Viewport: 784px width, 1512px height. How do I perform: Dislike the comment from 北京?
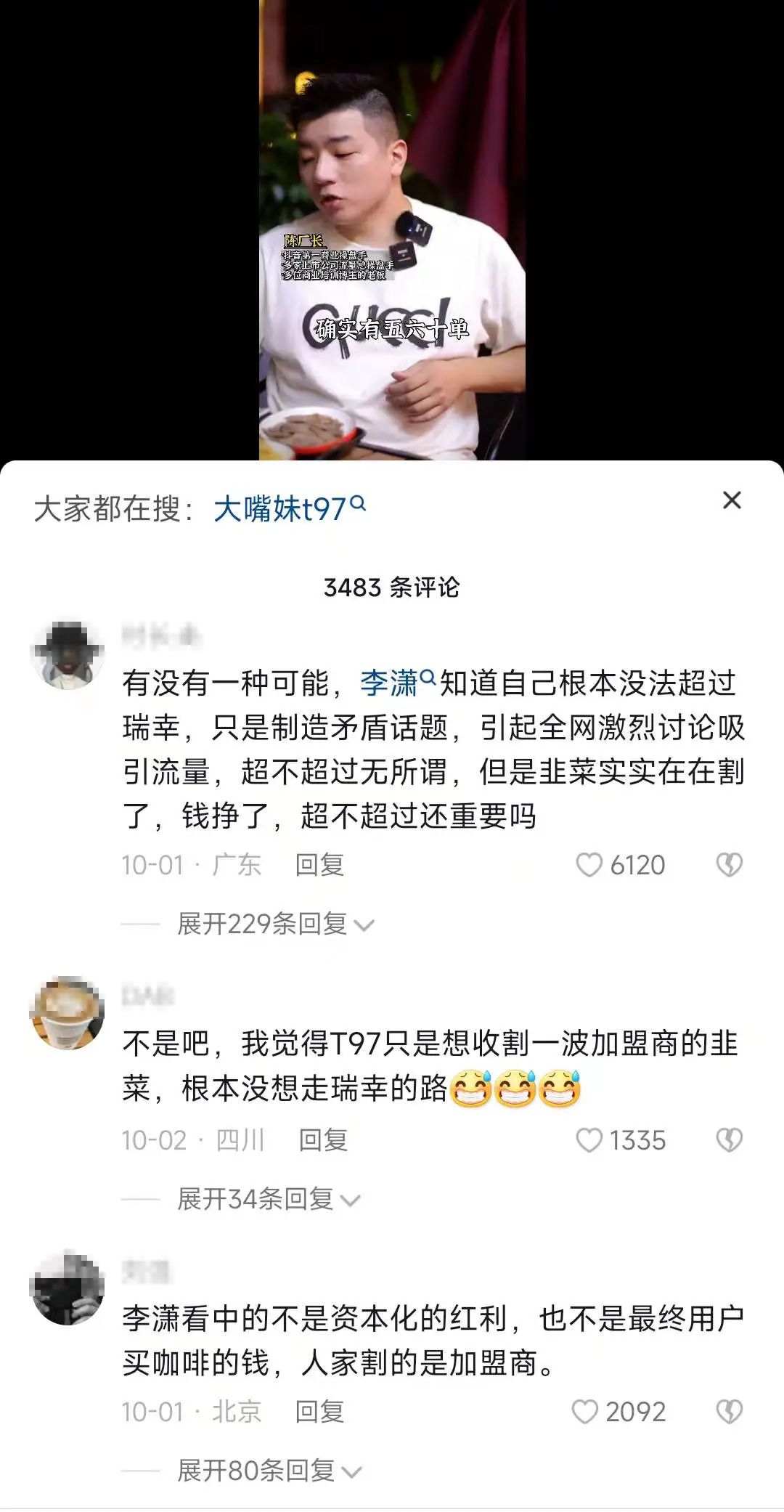tap(729, 1412)
